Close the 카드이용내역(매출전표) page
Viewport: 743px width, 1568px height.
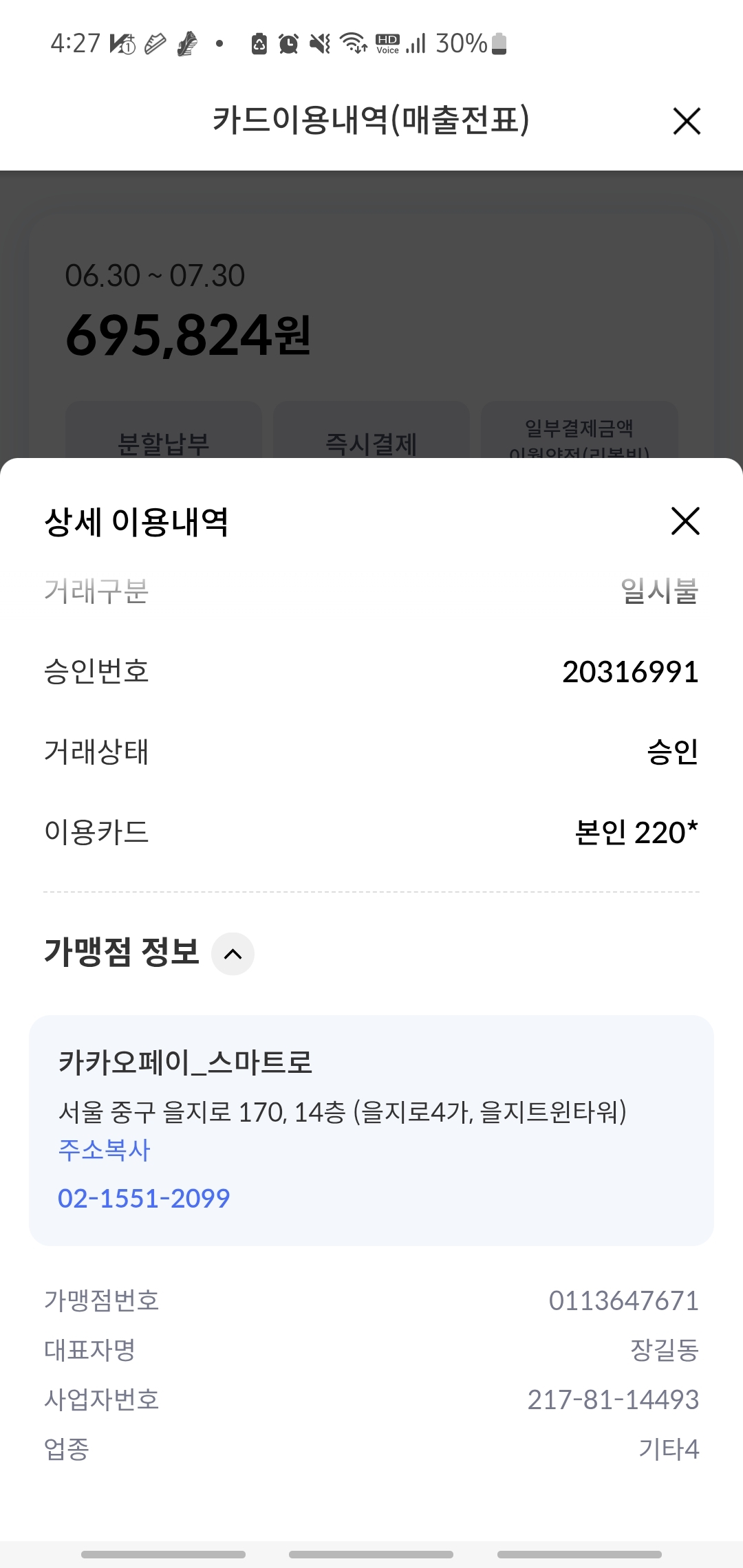pos(687,121)
